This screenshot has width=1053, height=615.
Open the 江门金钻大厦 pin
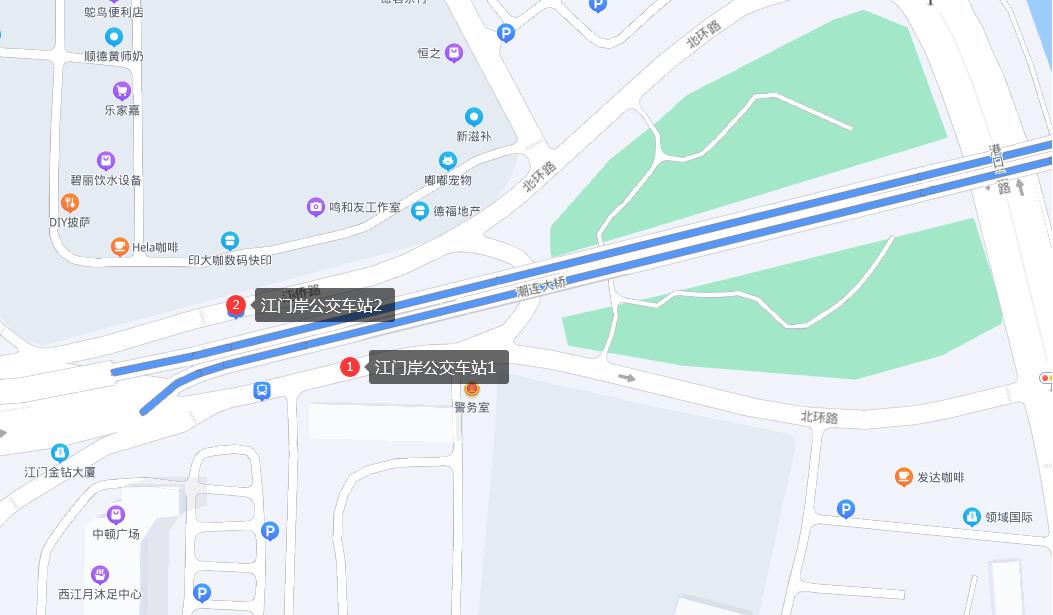(60, 453)
